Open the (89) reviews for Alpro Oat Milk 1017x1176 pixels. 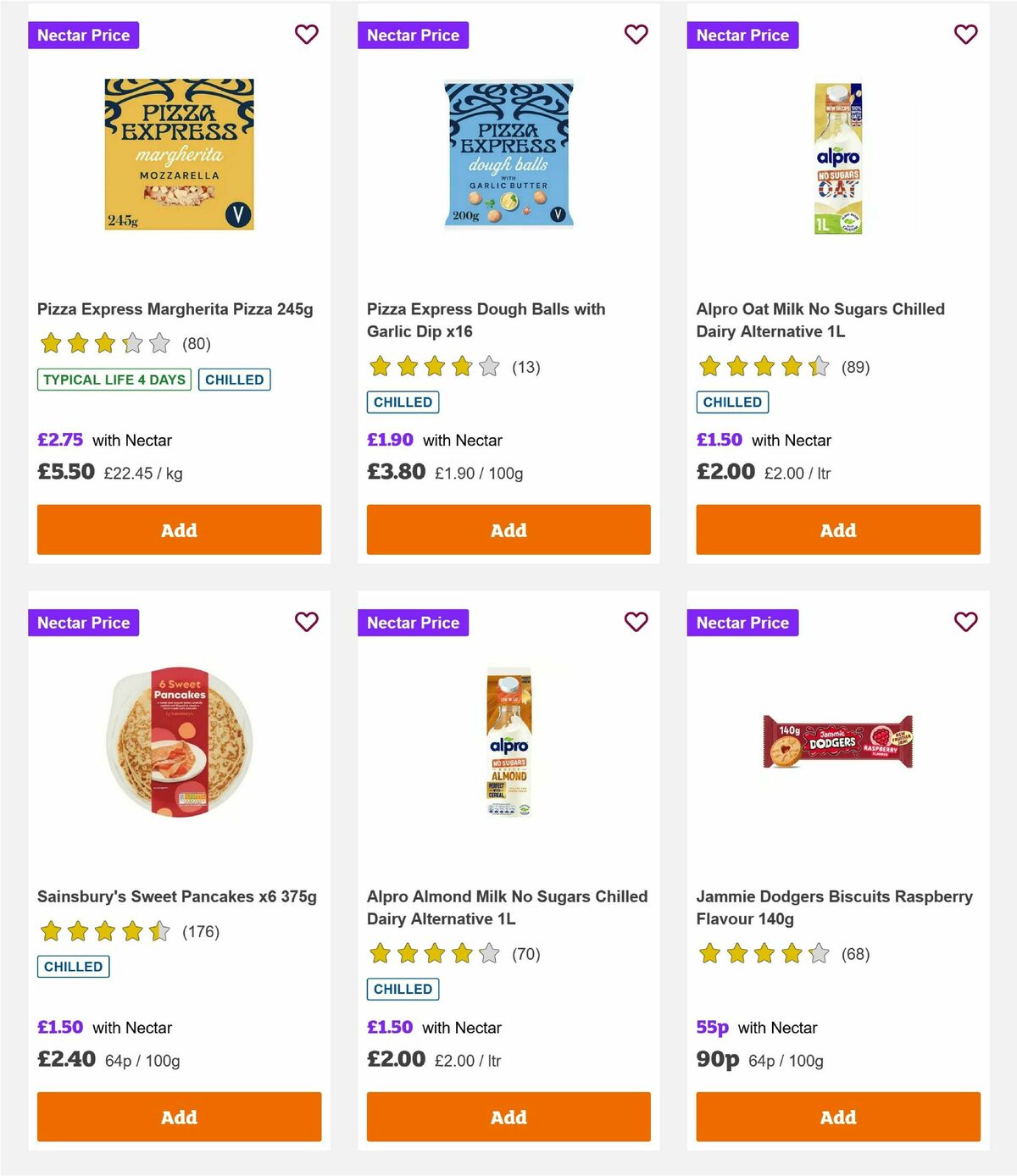pyautogui.click(x=855, y=367)
